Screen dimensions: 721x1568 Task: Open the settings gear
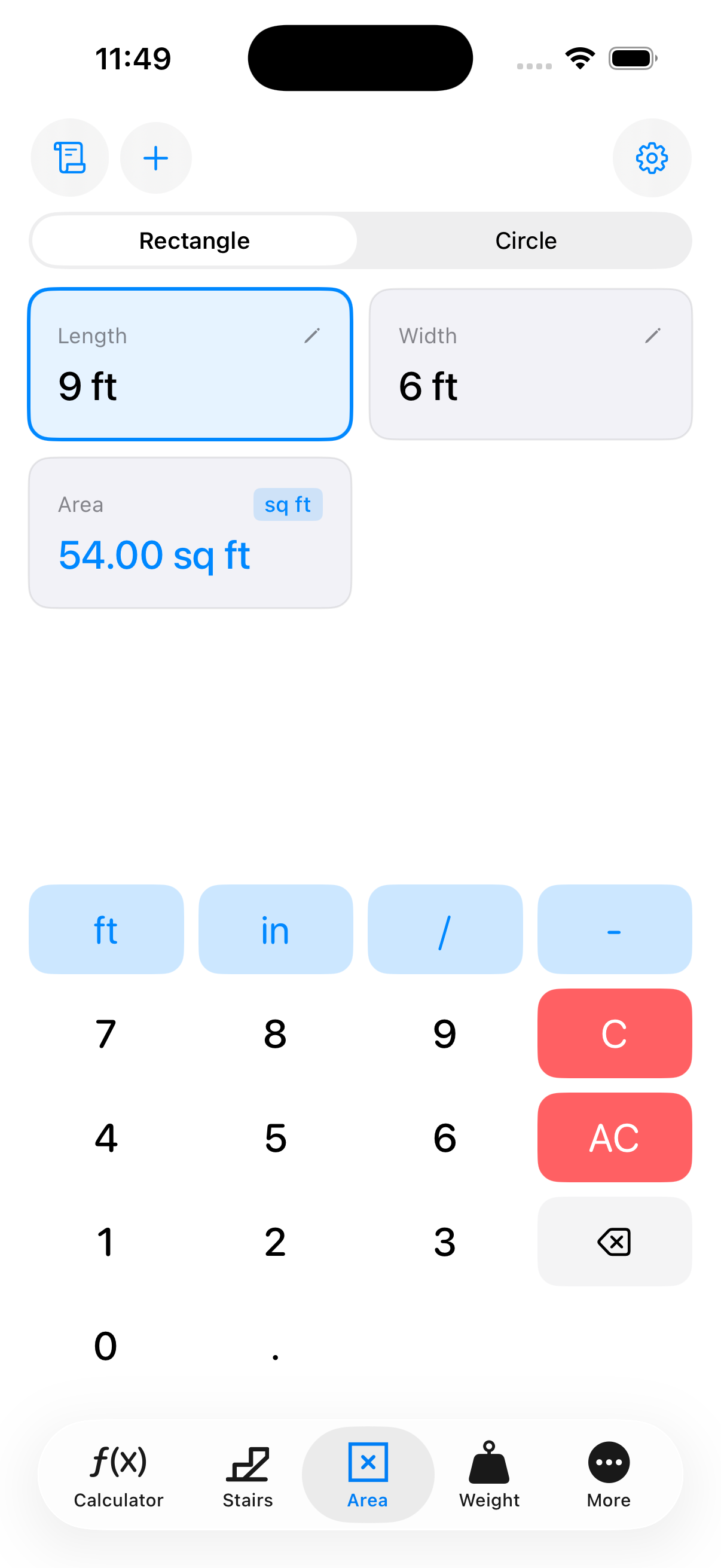point(651,158)
